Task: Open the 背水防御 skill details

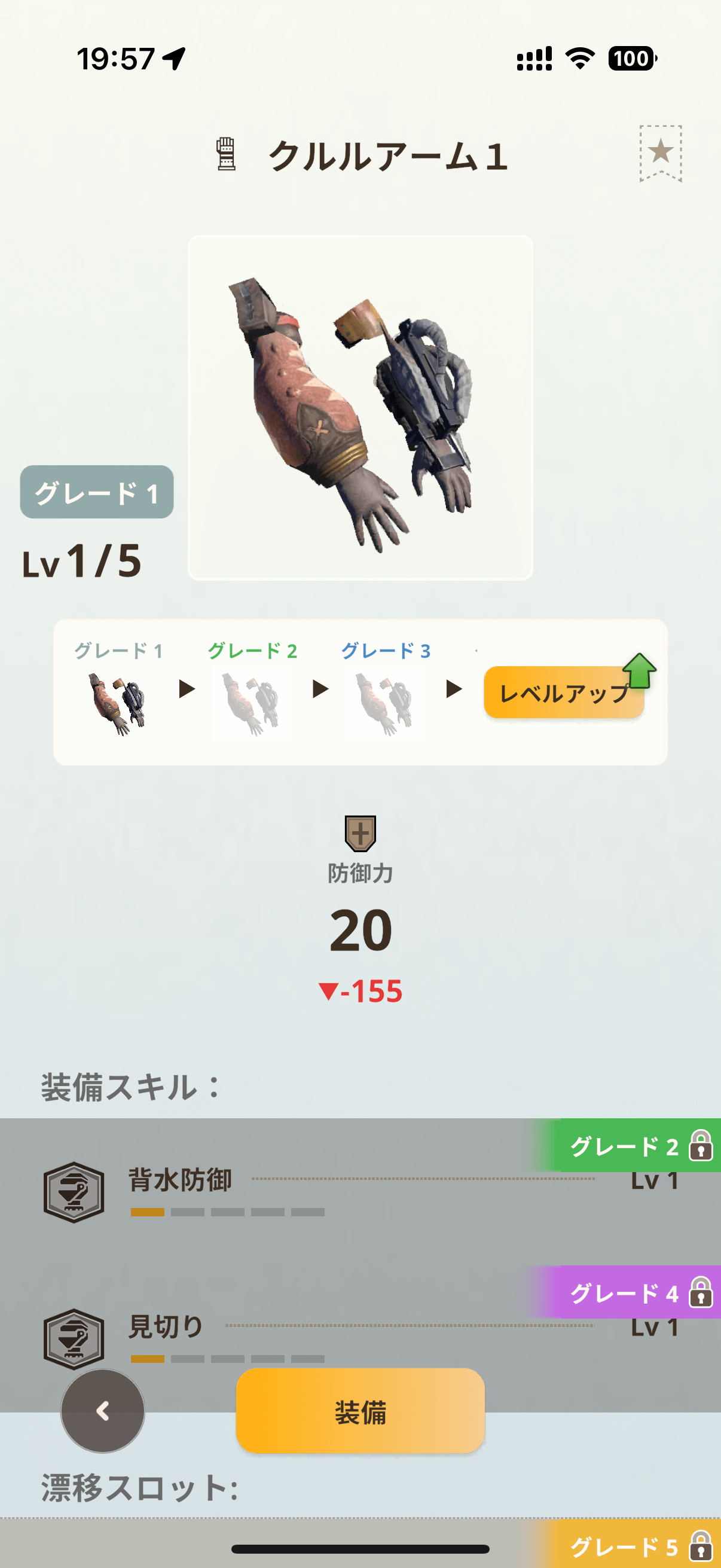Action: (180, 1181)
